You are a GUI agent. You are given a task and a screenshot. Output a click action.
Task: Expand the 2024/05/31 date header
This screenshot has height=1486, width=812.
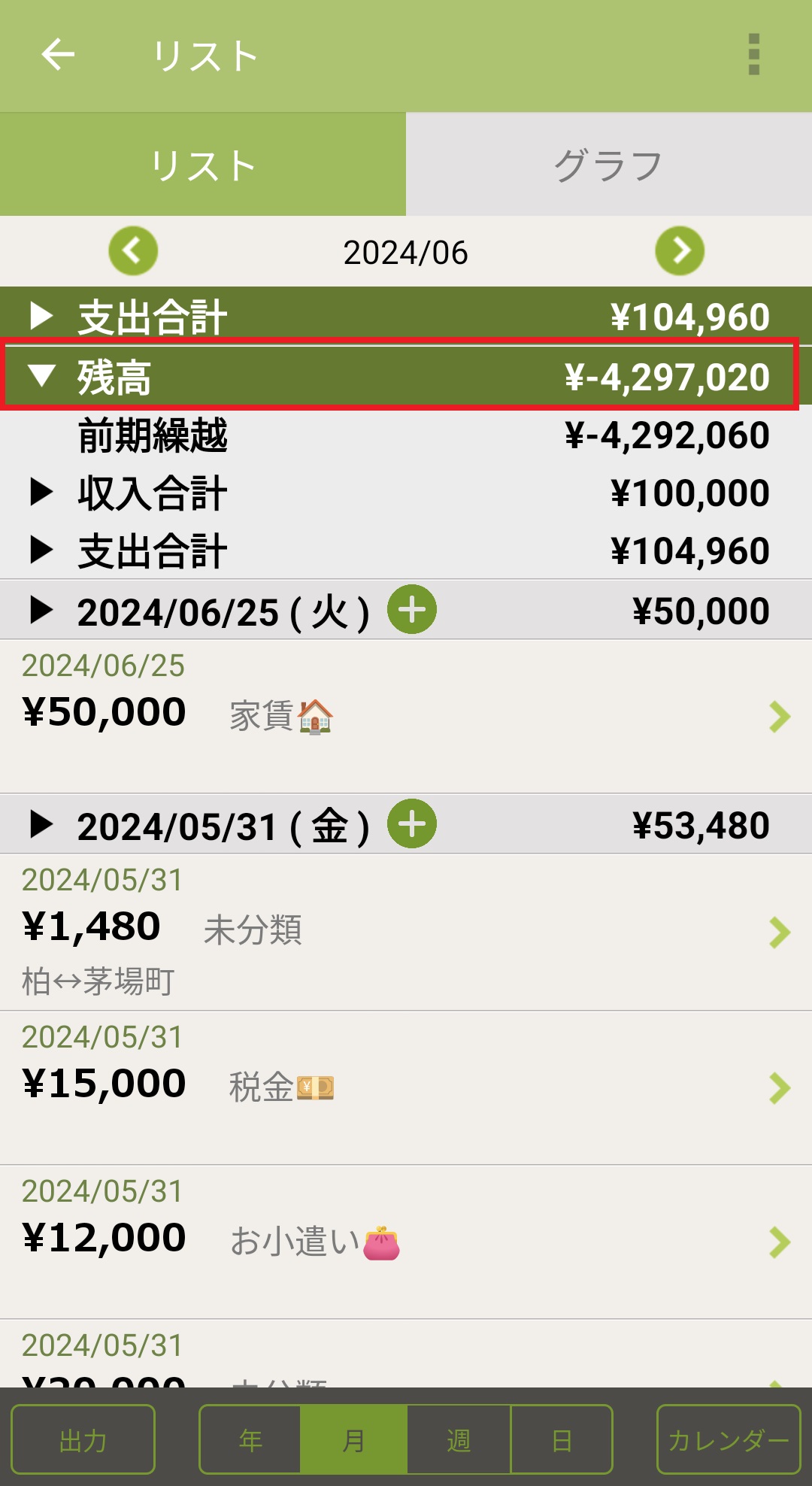click(x=41, y=825)
